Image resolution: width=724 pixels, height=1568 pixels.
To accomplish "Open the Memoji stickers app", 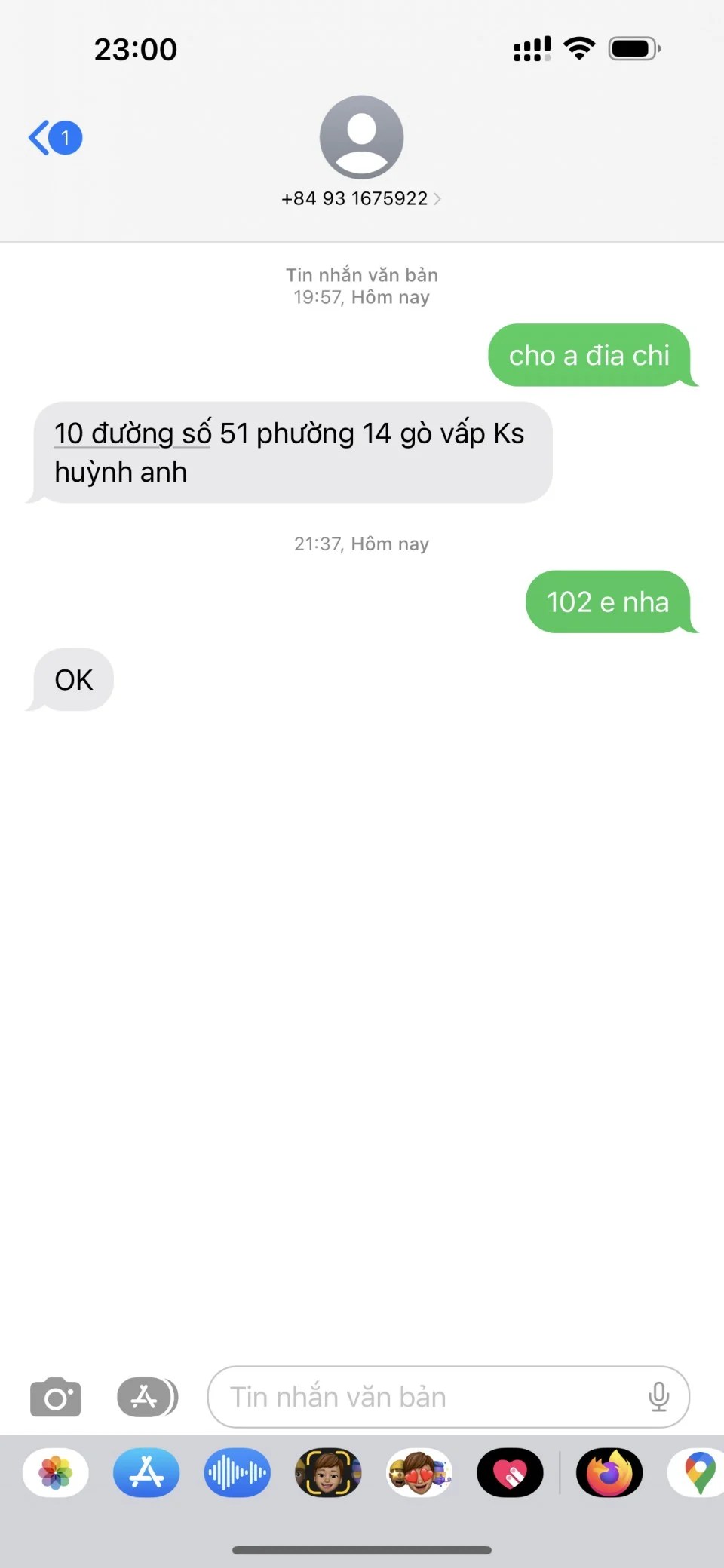I will click(x=419, y=1472).
